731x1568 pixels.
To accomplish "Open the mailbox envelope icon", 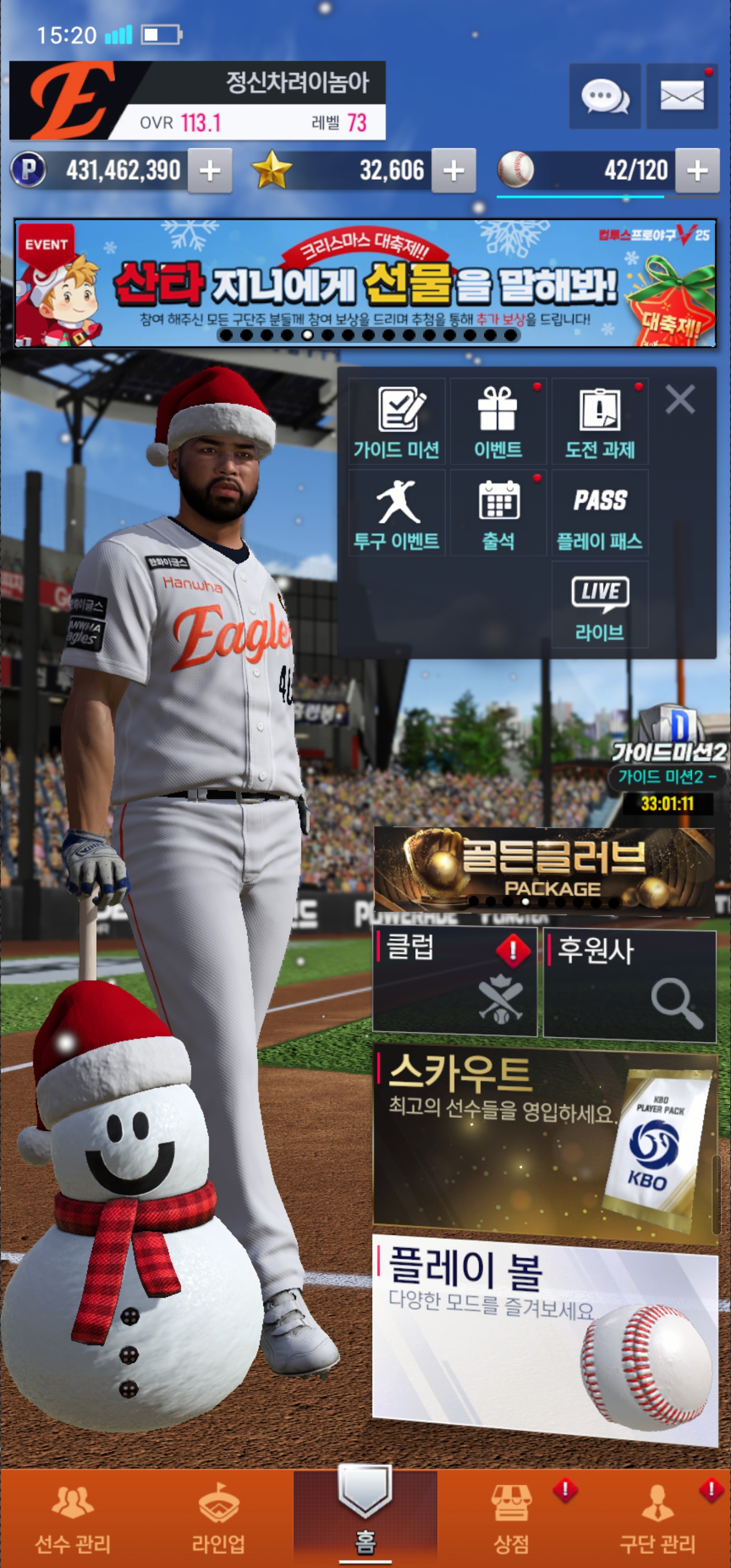I will 682,96.
